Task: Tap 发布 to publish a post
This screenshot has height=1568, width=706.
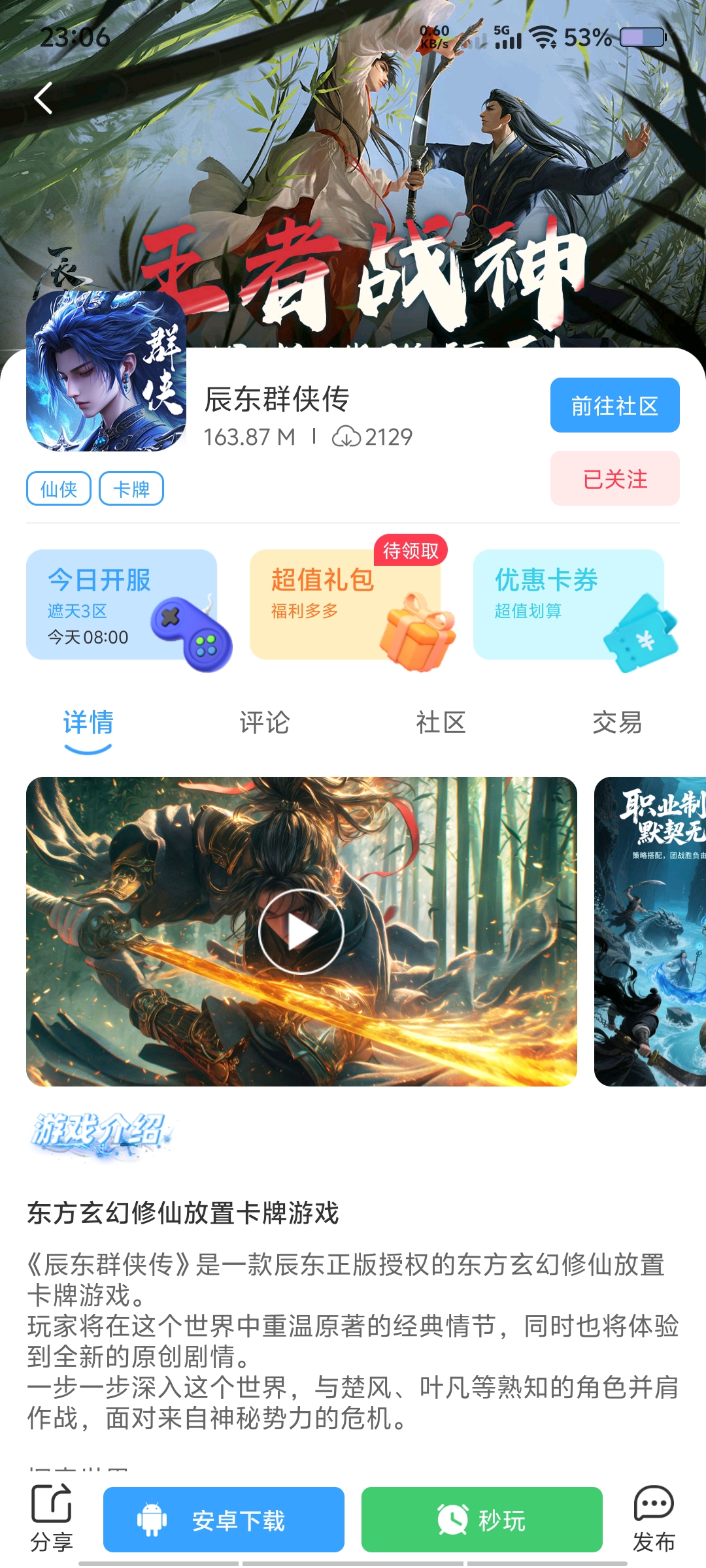Action: click(x=653, y=1518)
